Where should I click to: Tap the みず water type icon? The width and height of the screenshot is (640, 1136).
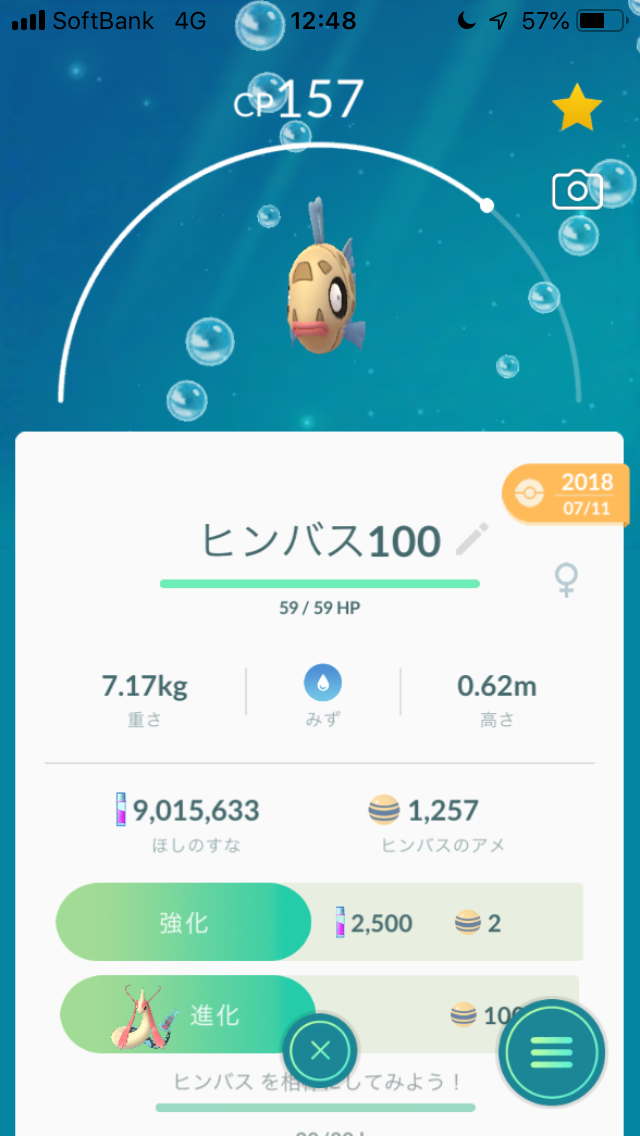tap(323, 684)
